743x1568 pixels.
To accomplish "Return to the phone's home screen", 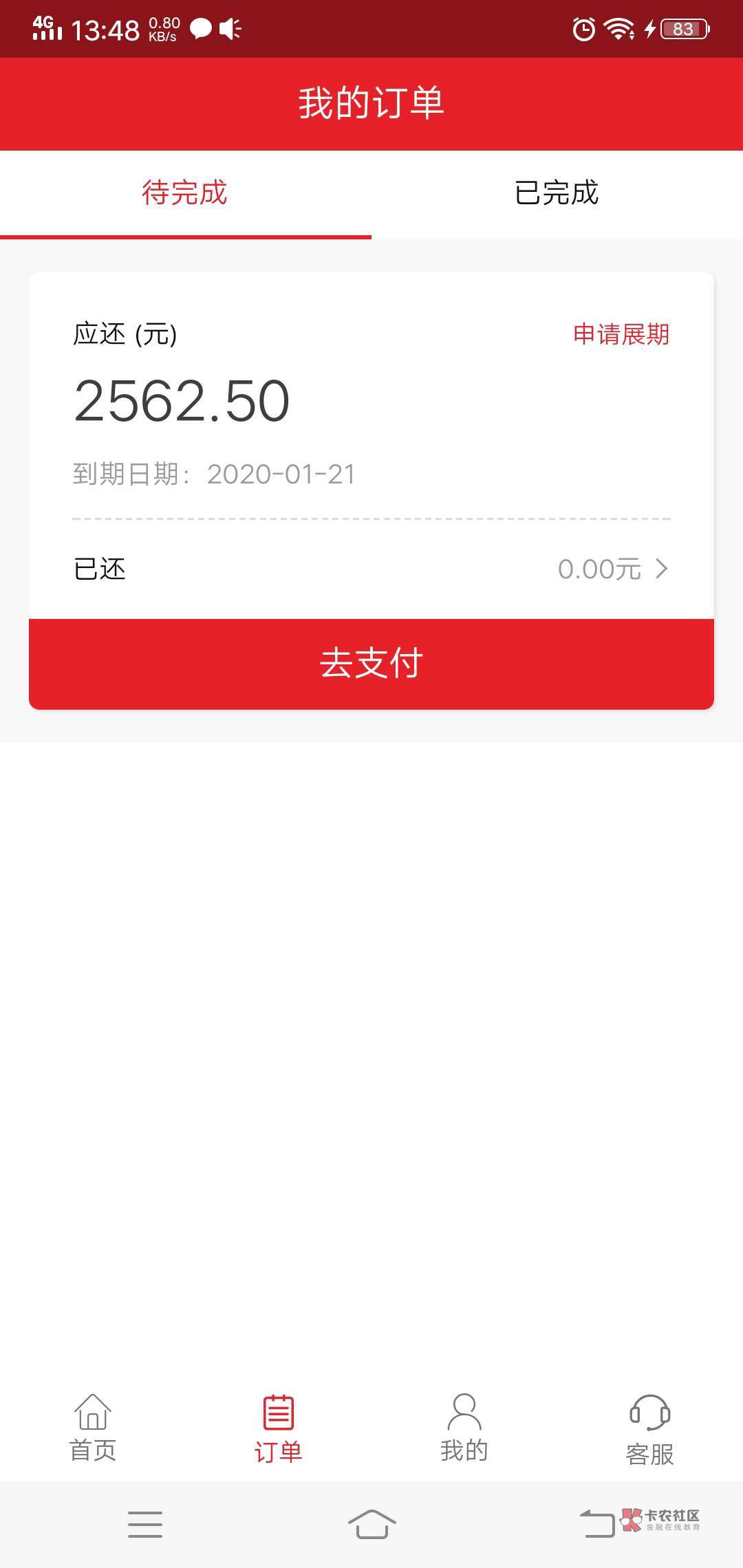I will point(371,1524).
